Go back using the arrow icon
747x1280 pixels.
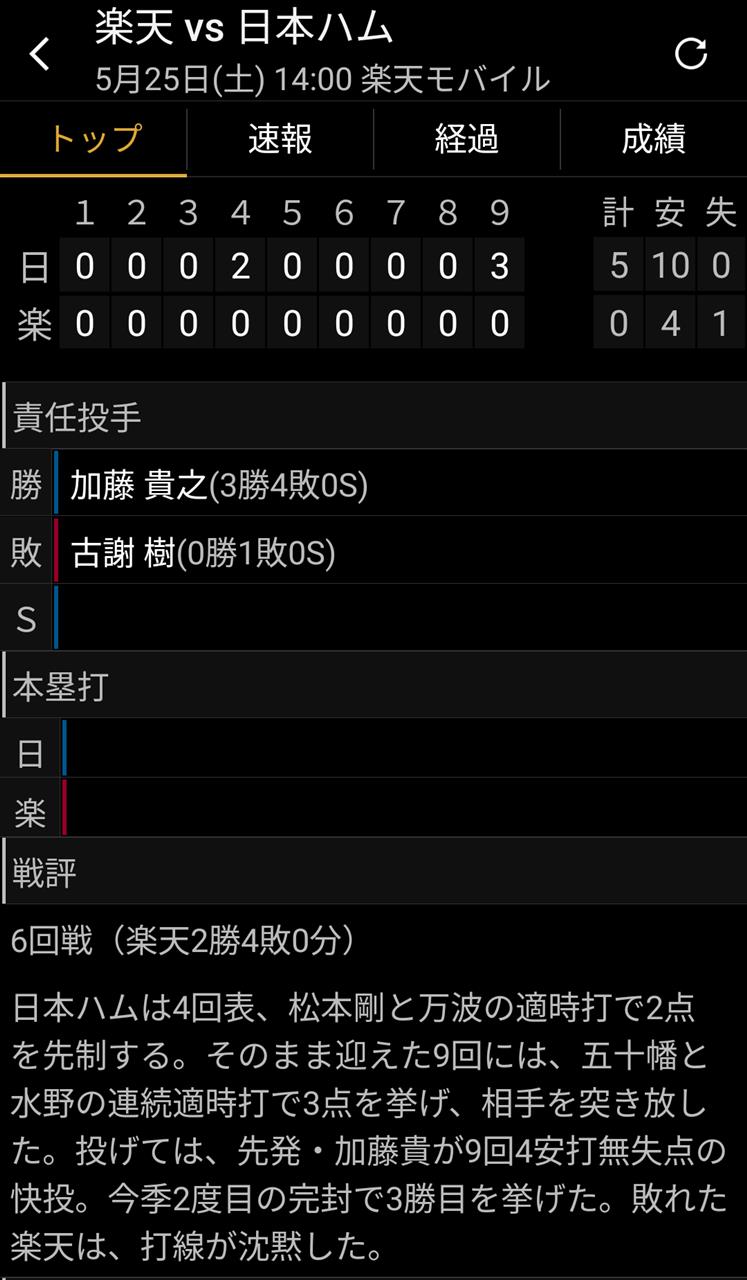[x=40, y=54]
